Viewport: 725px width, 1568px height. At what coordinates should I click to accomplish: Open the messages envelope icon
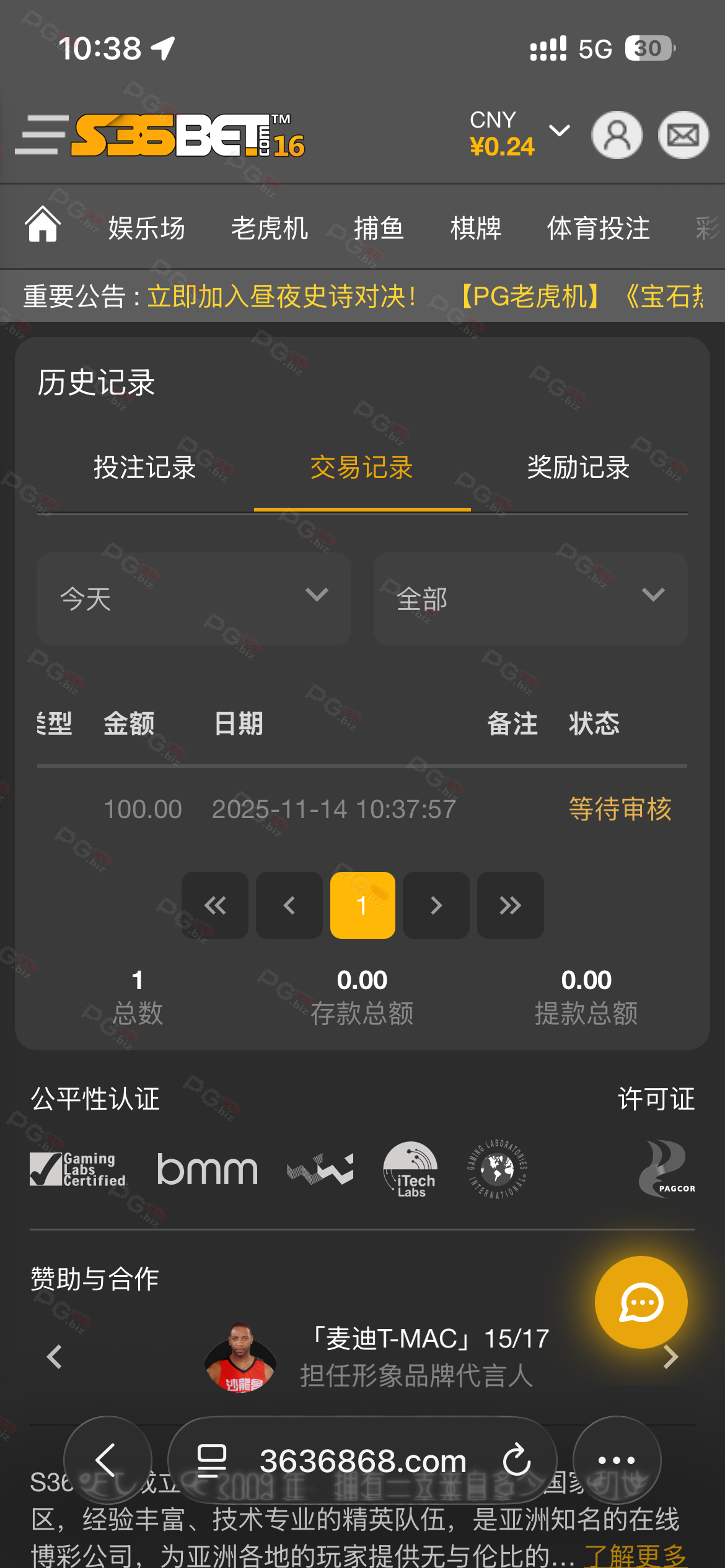point(683,135)
